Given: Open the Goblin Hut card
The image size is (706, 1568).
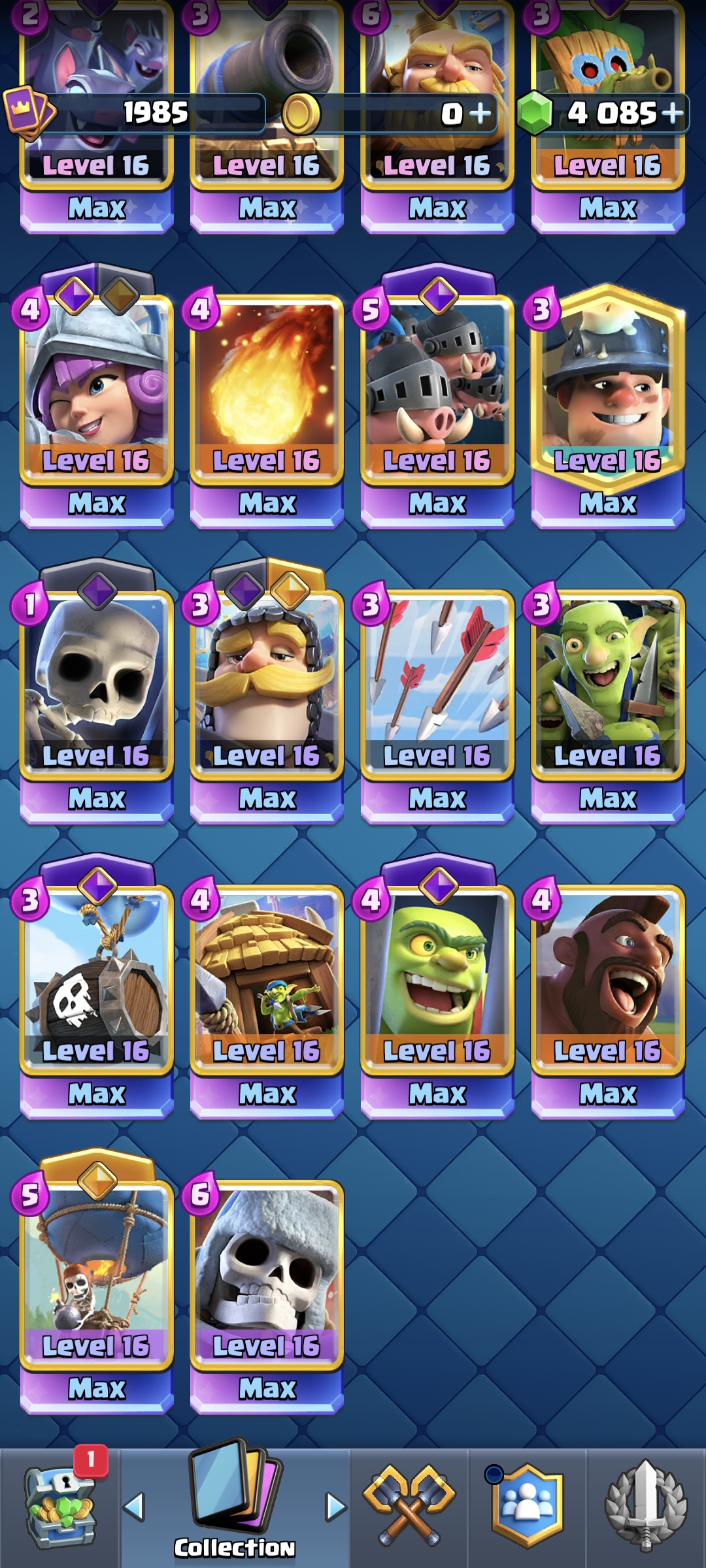Looking at the screenshot, I should click(x=267, y=1000).
